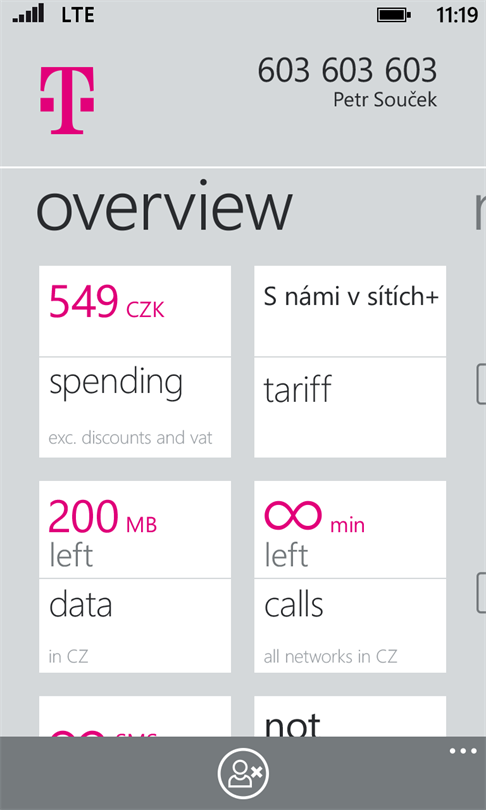Viewport: 486px width, 810px height.
Task: Open the 549 CZK spending tile
Action: point(135,362)
